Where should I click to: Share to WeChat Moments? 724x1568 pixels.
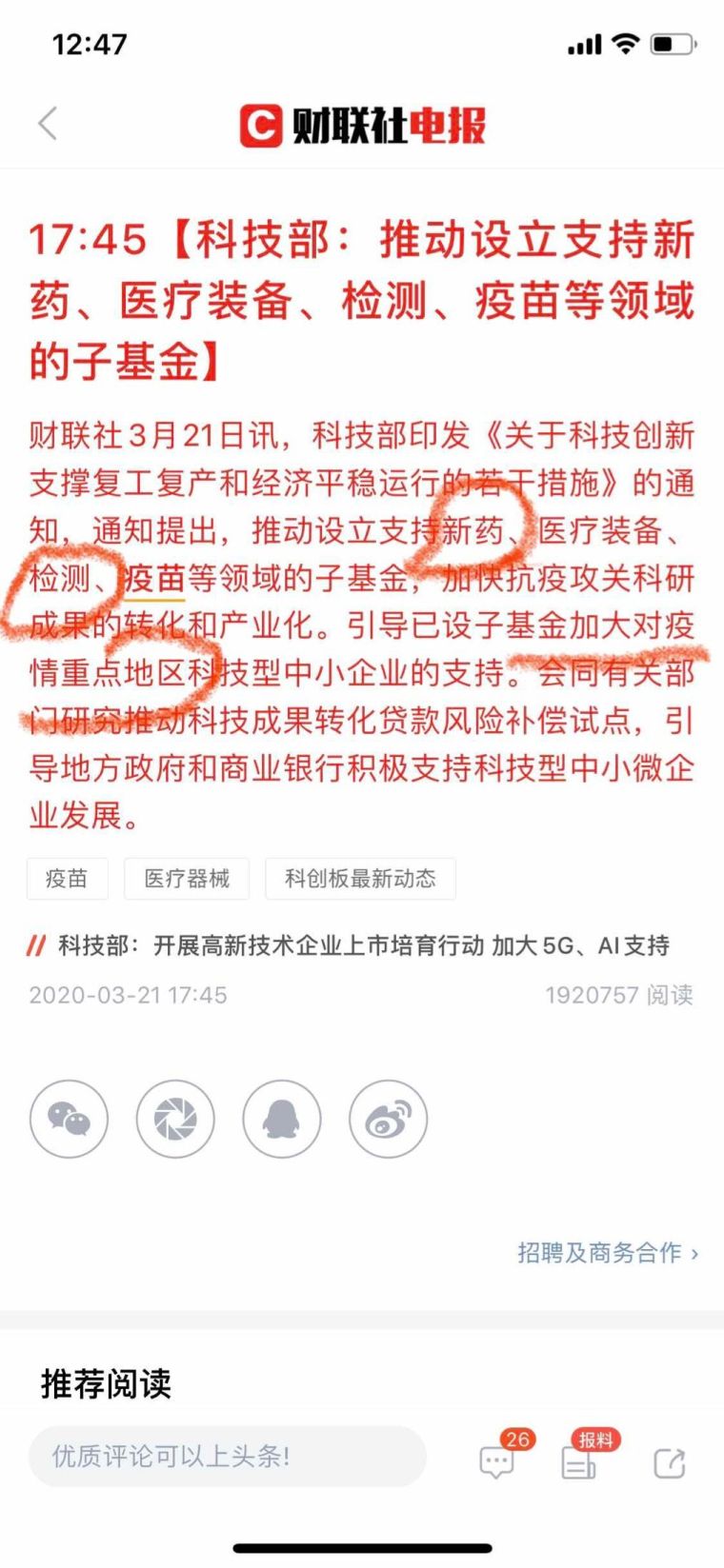(x=175, y=1119)
